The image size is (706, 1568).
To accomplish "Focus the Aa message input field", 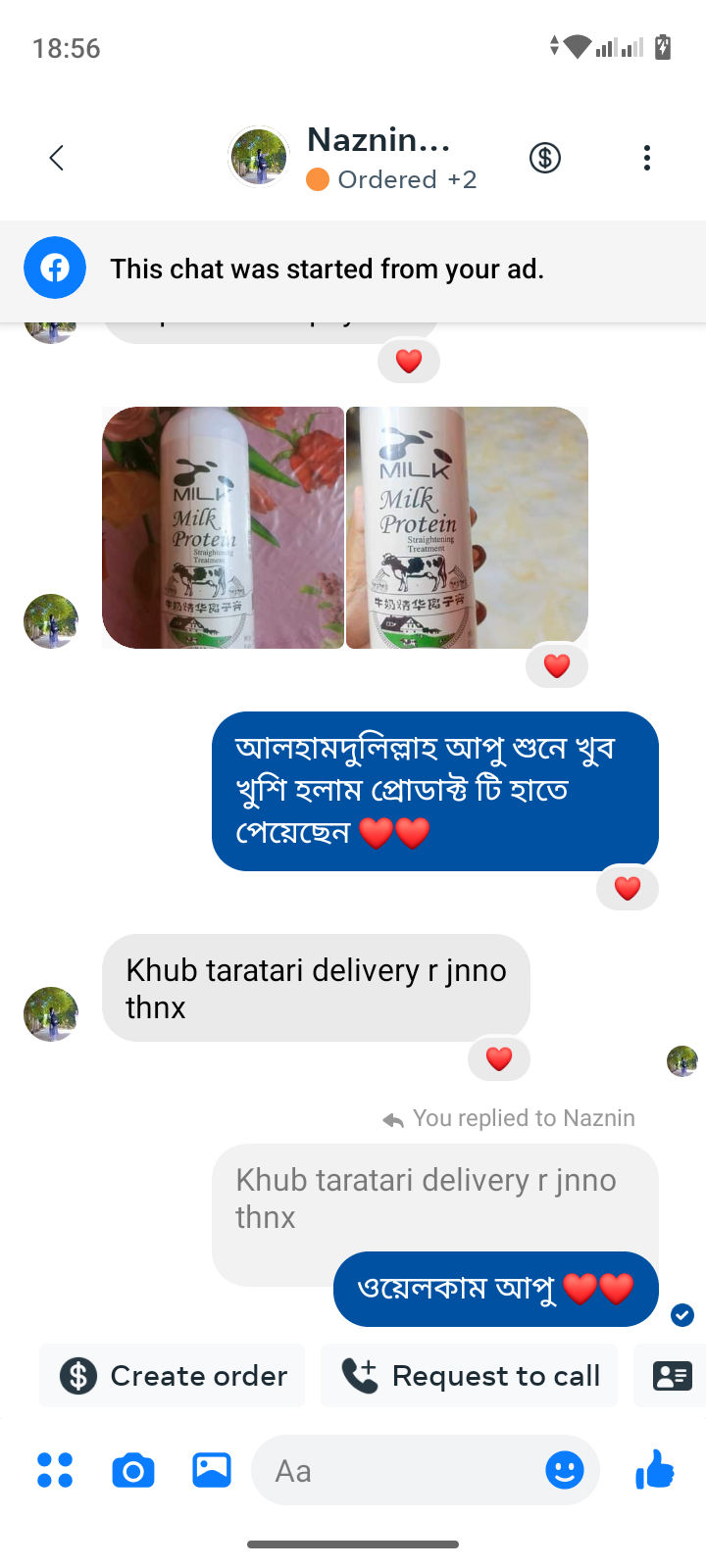I will tap(392, 1470).
